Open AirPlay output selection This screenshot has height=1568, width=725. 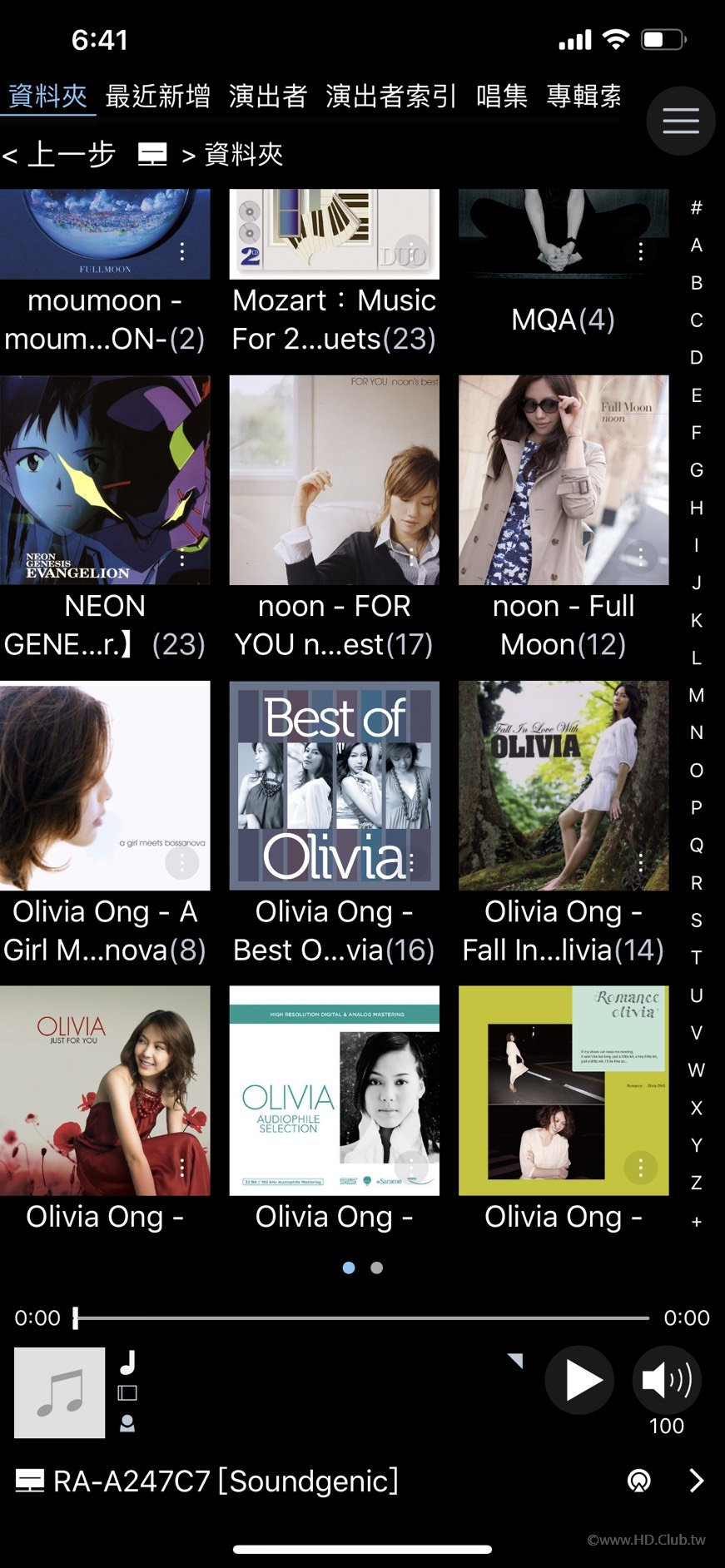point(638,1481)
